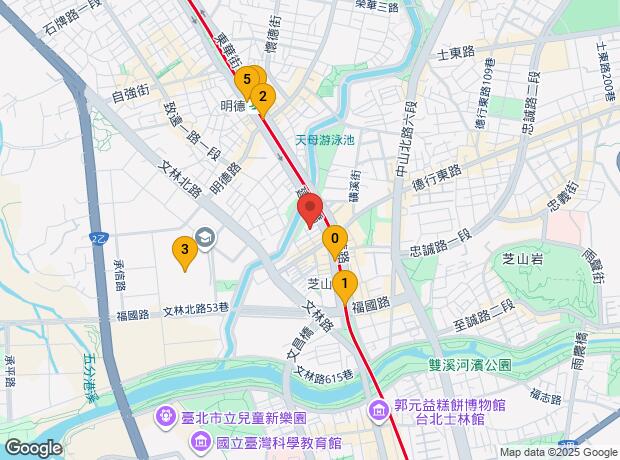Open the yellow marker numbered 2
The width and height of the screenshot is (620, 460).
tap(263, 97)
